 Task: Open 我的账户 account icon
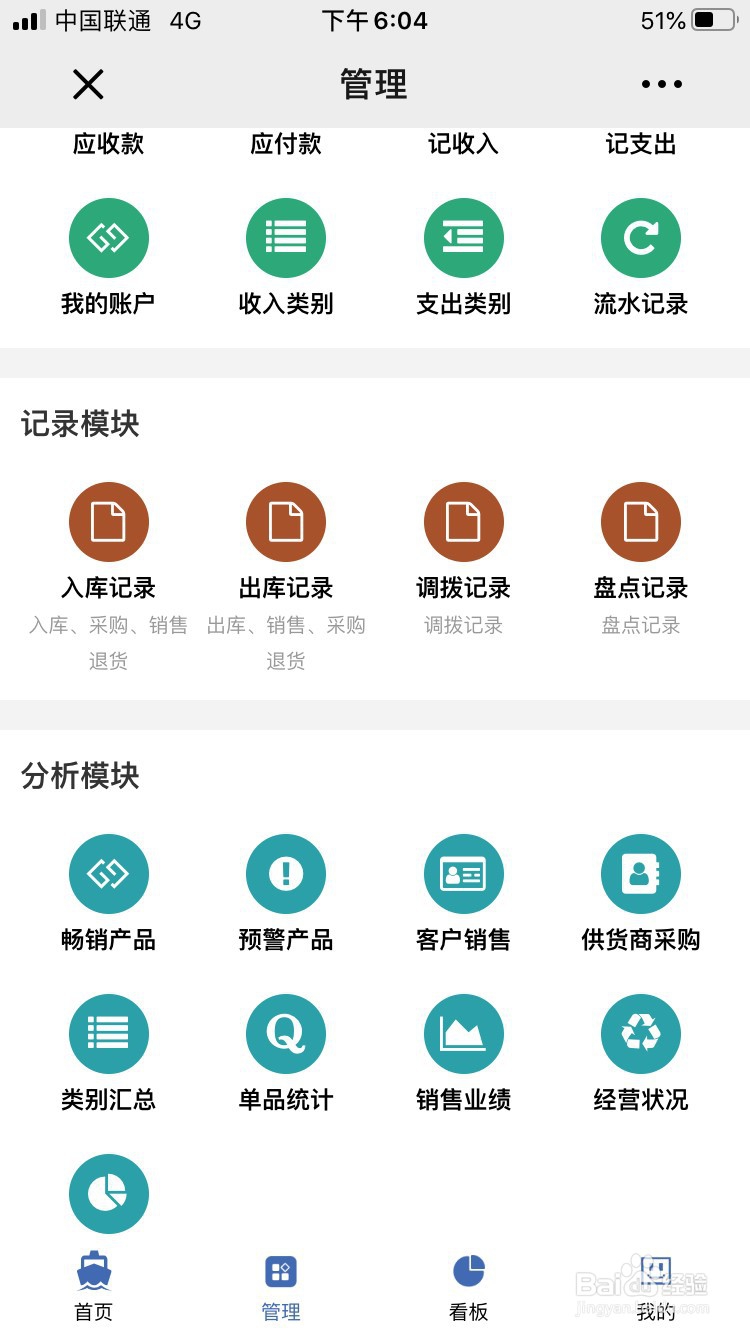108,237
